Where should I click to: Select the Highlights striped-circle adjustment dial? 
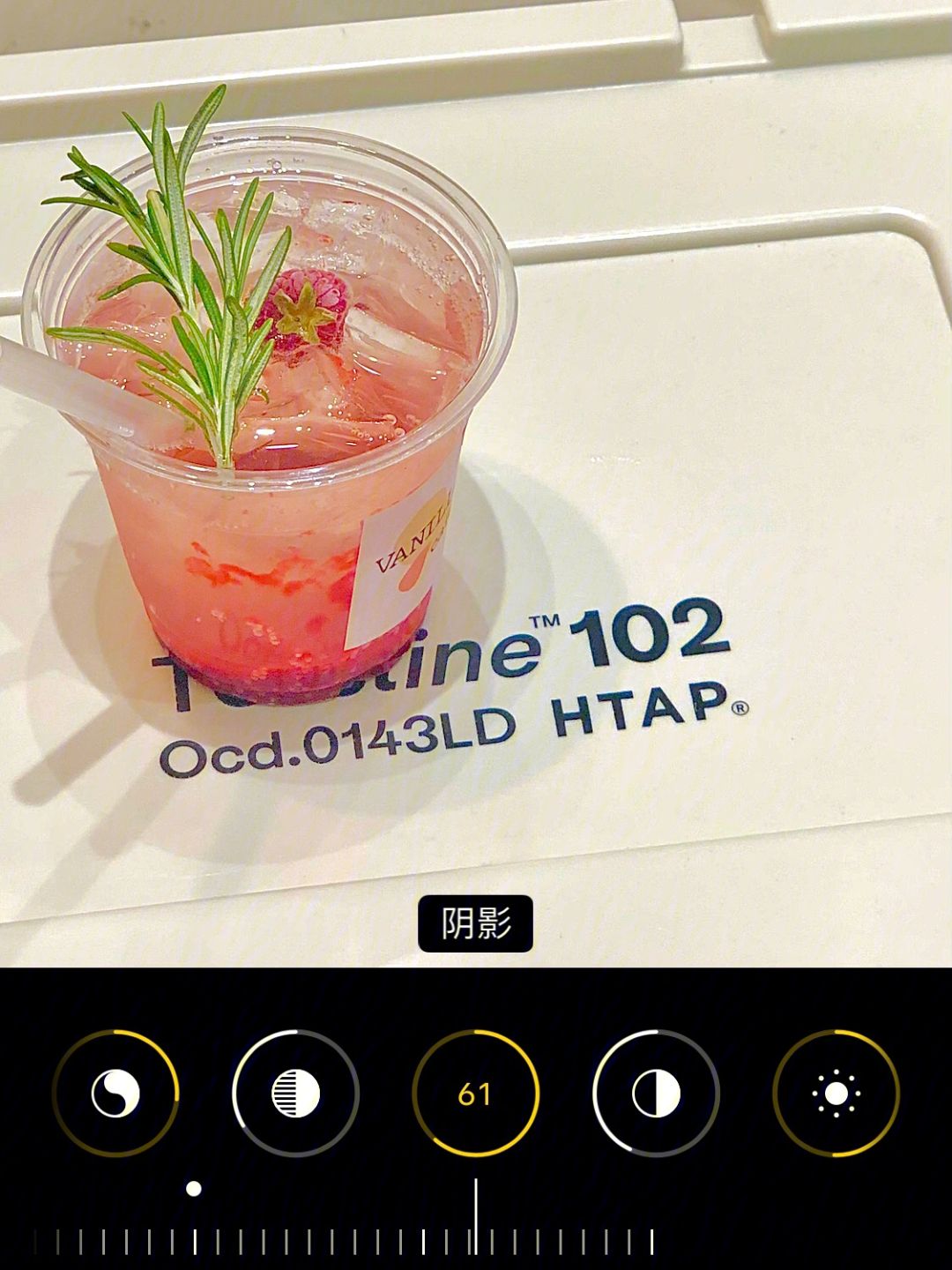295,1094
